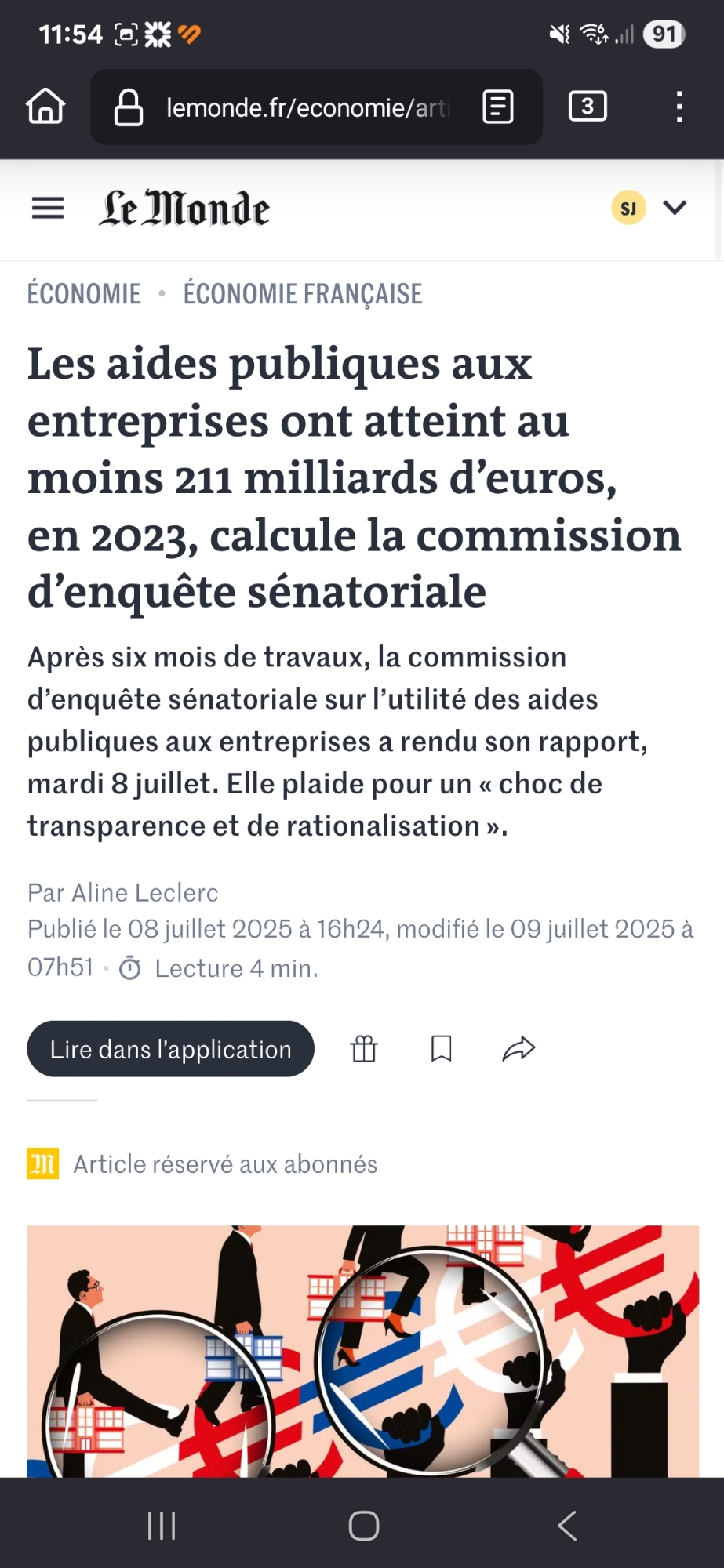Share this article
Viewport: 724px width, 1568px height.
518,1049
